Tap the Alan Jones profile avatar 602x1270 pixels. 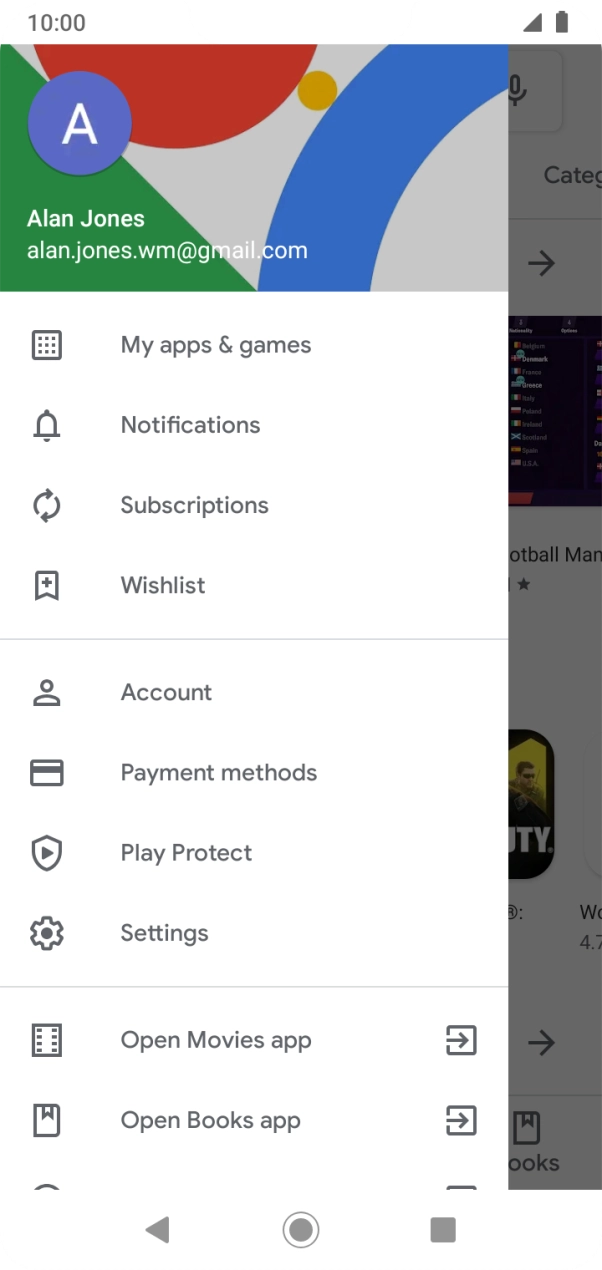(80, 124)
